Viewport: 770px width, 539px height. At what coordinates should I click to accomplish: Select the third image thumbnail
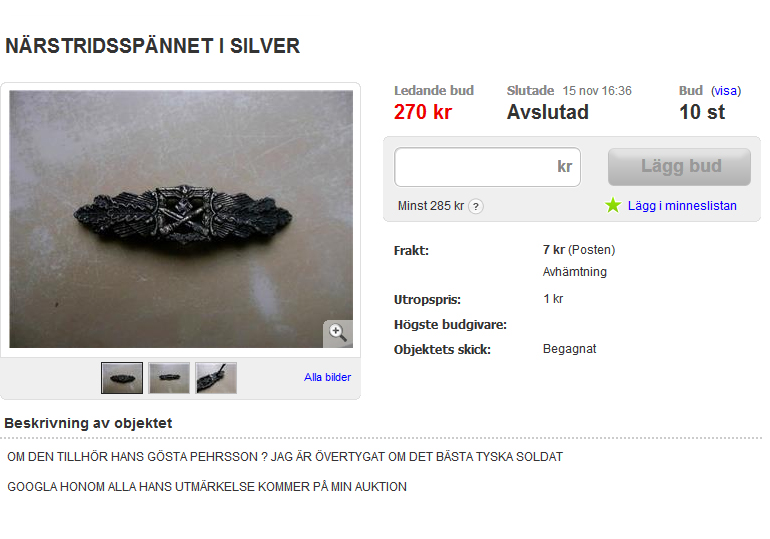pyautogui.click(x=216, y=378)
